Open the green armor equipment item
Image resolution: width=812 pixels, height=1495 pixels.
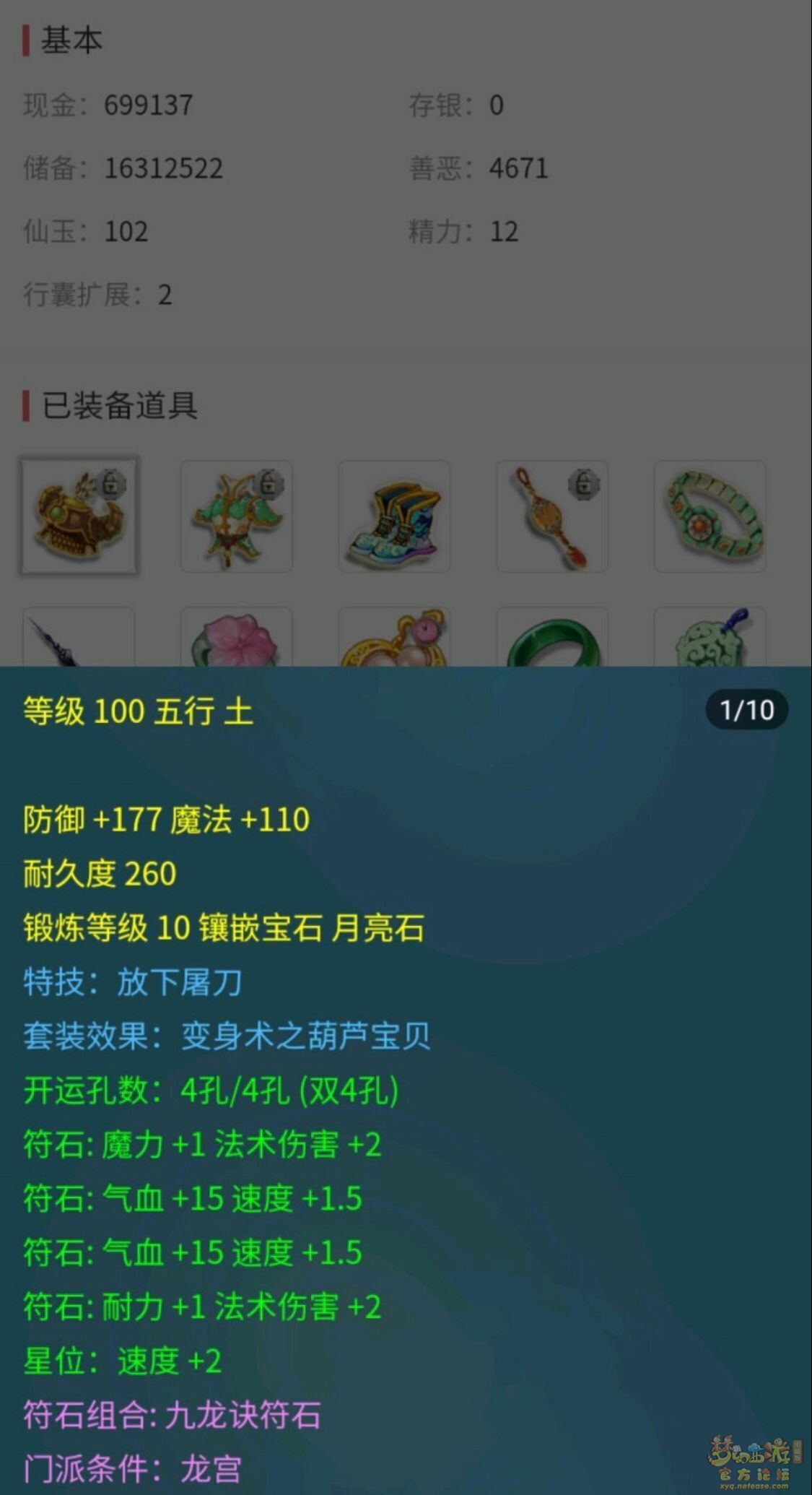click(x=236, y=516)
